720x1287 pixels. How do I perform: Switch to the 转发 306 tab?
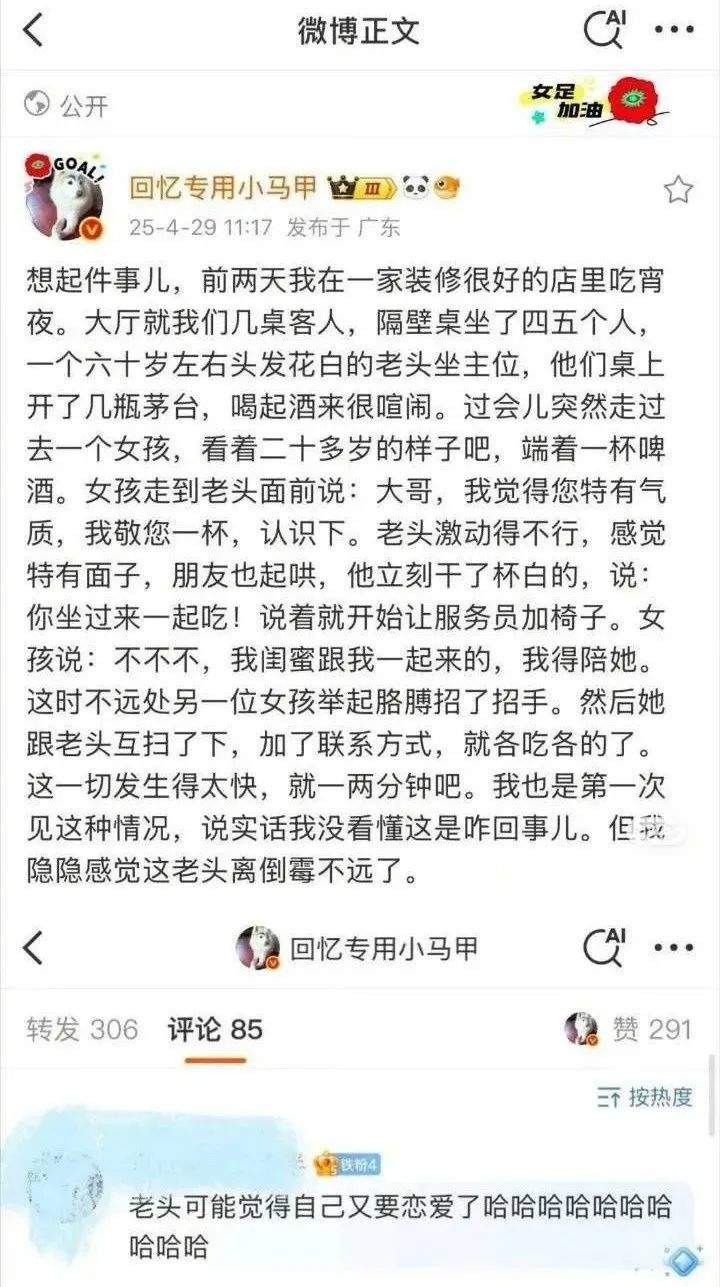(x=82, y=1029)
